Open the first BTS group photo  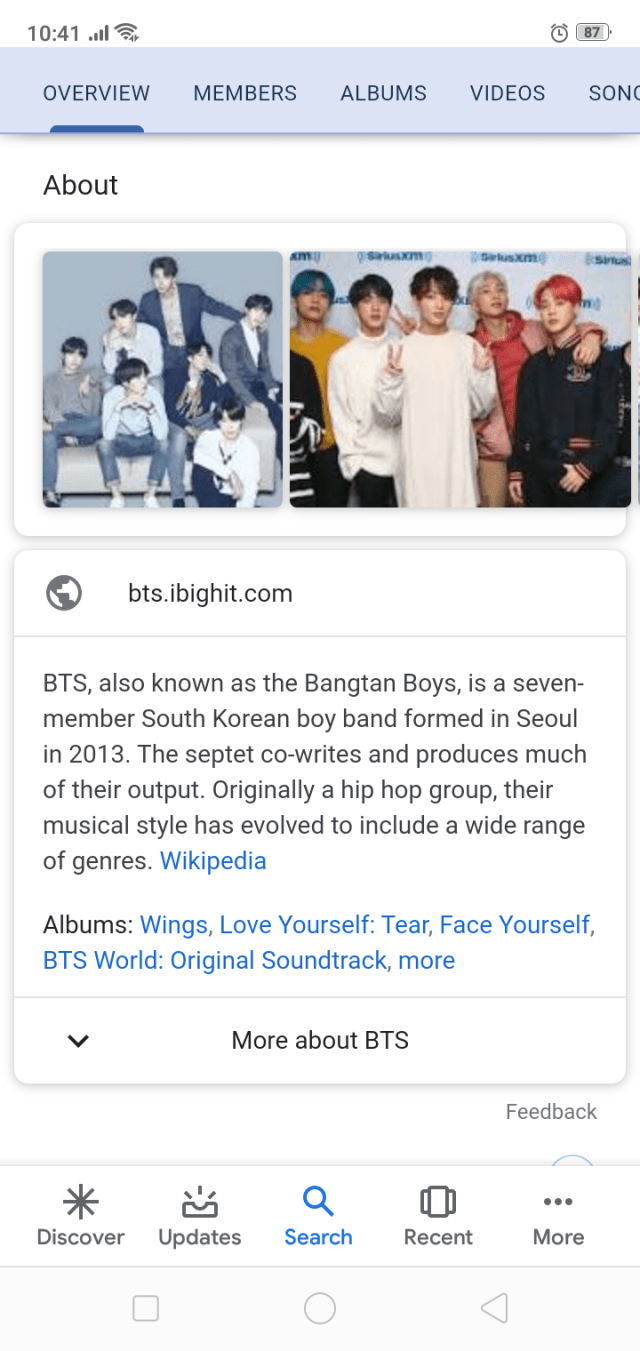[162, 379]
